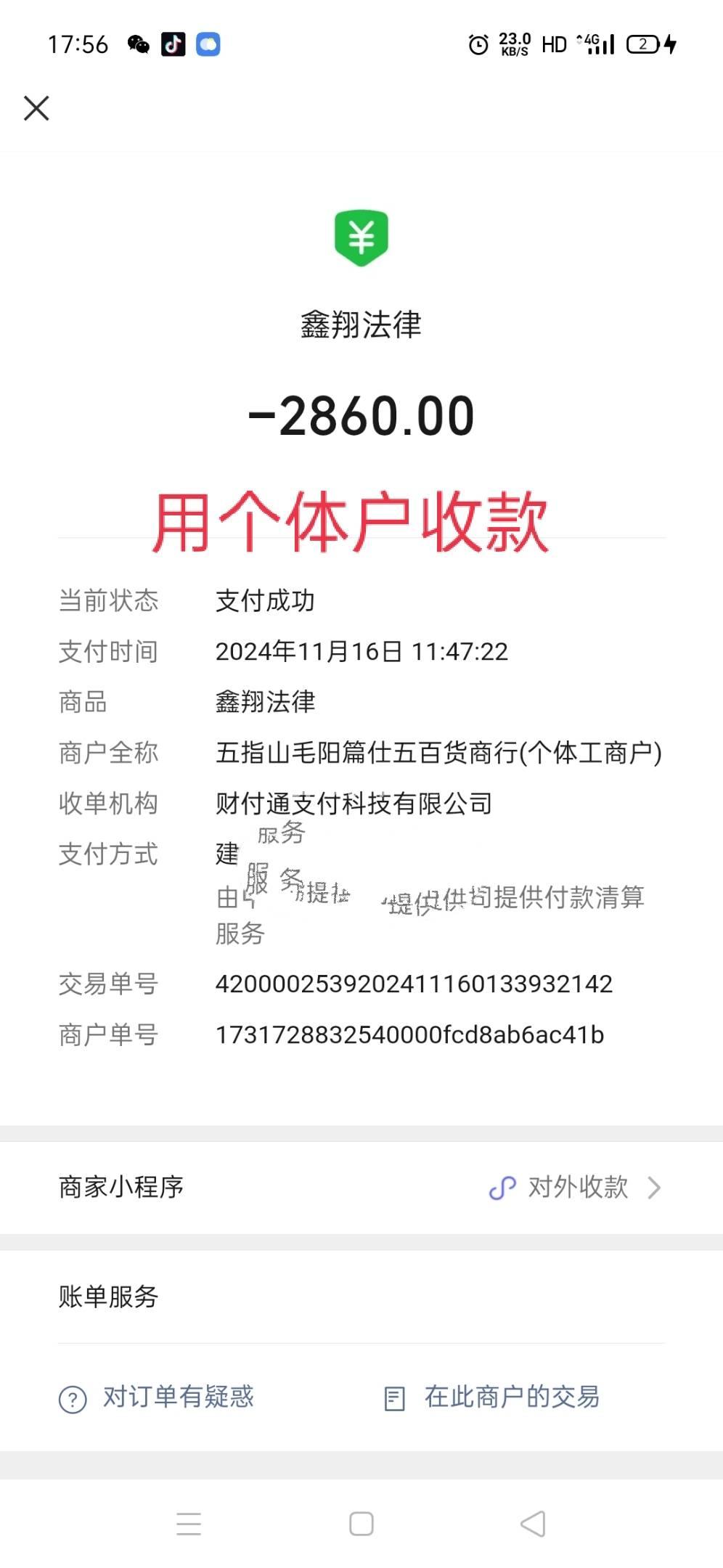This screenshot has height=1568, width=723.
Task: Go back using system navigation bar
Action: [533, 1524]
